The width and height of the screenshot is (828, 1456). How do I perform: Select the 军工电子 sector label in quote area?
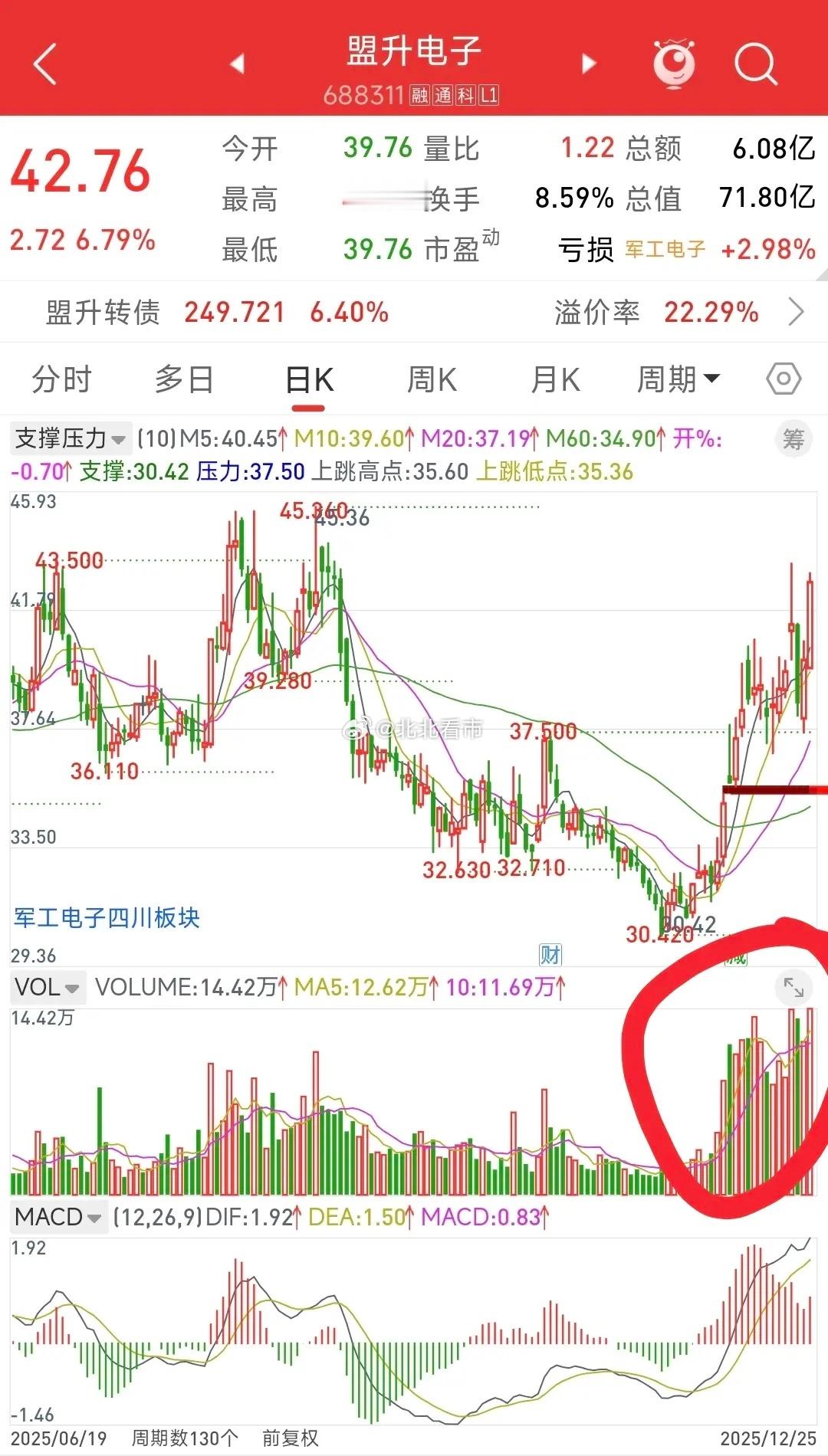coord(664,249)
